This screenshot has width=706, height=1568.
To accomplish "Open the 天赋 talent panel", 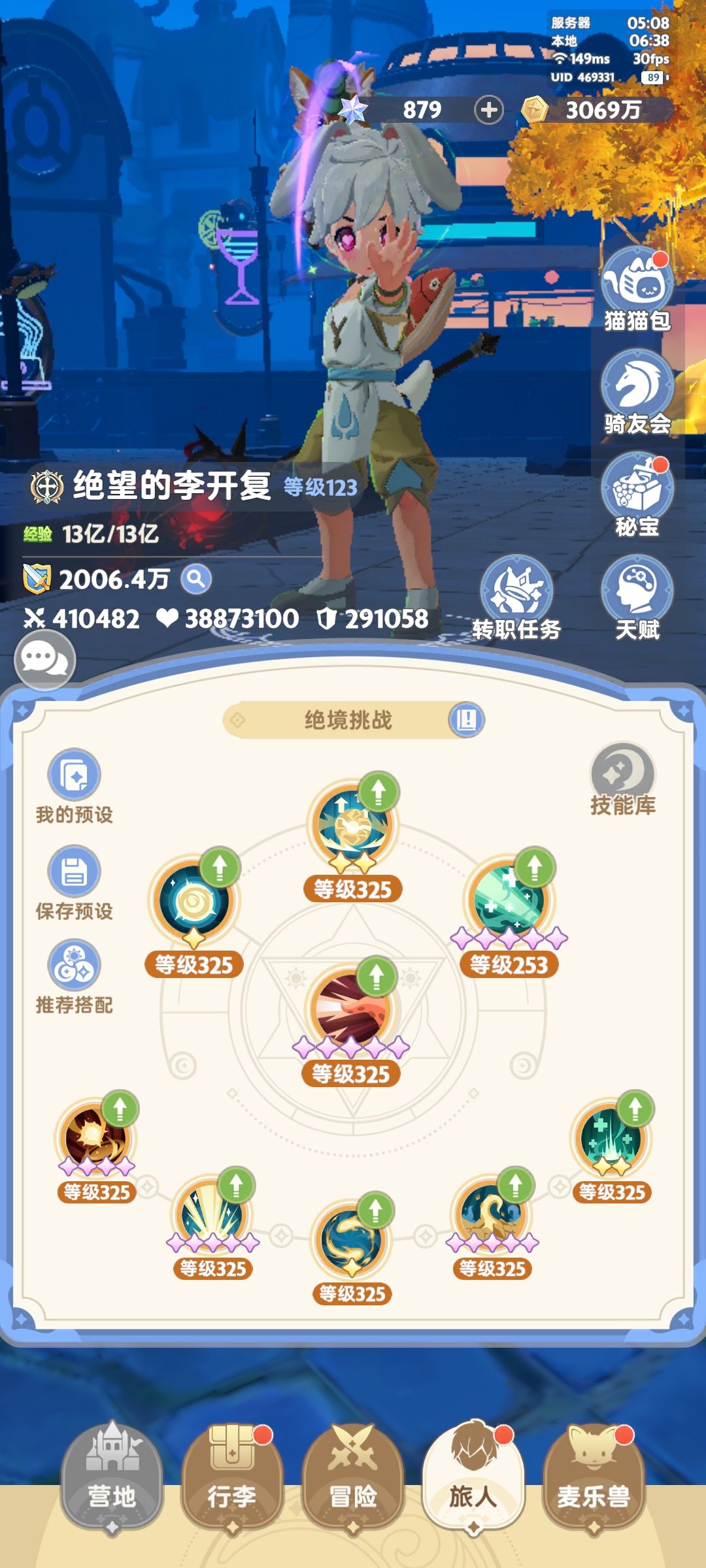I will 637,589.
